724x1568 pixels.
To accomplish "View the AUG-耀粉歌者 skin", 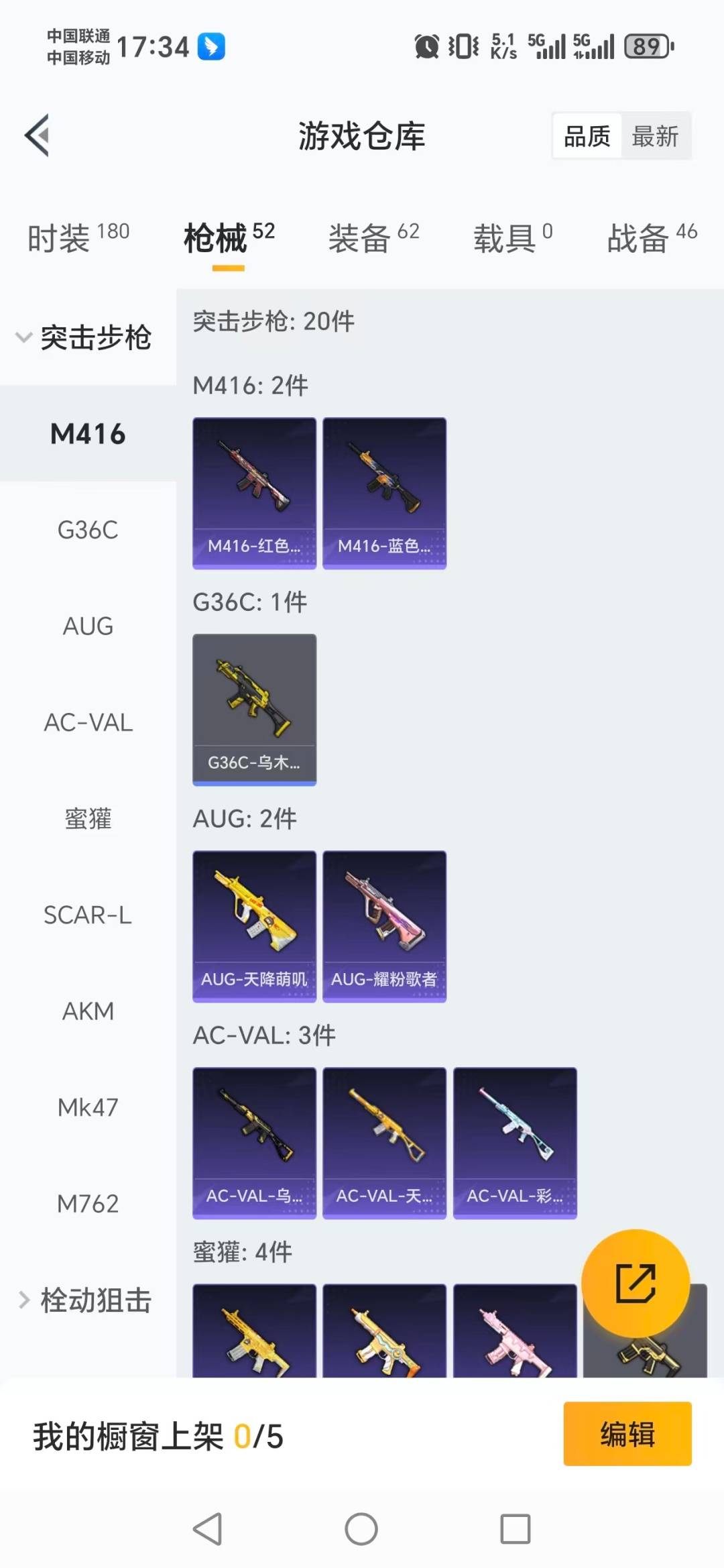I will [384, 926].
